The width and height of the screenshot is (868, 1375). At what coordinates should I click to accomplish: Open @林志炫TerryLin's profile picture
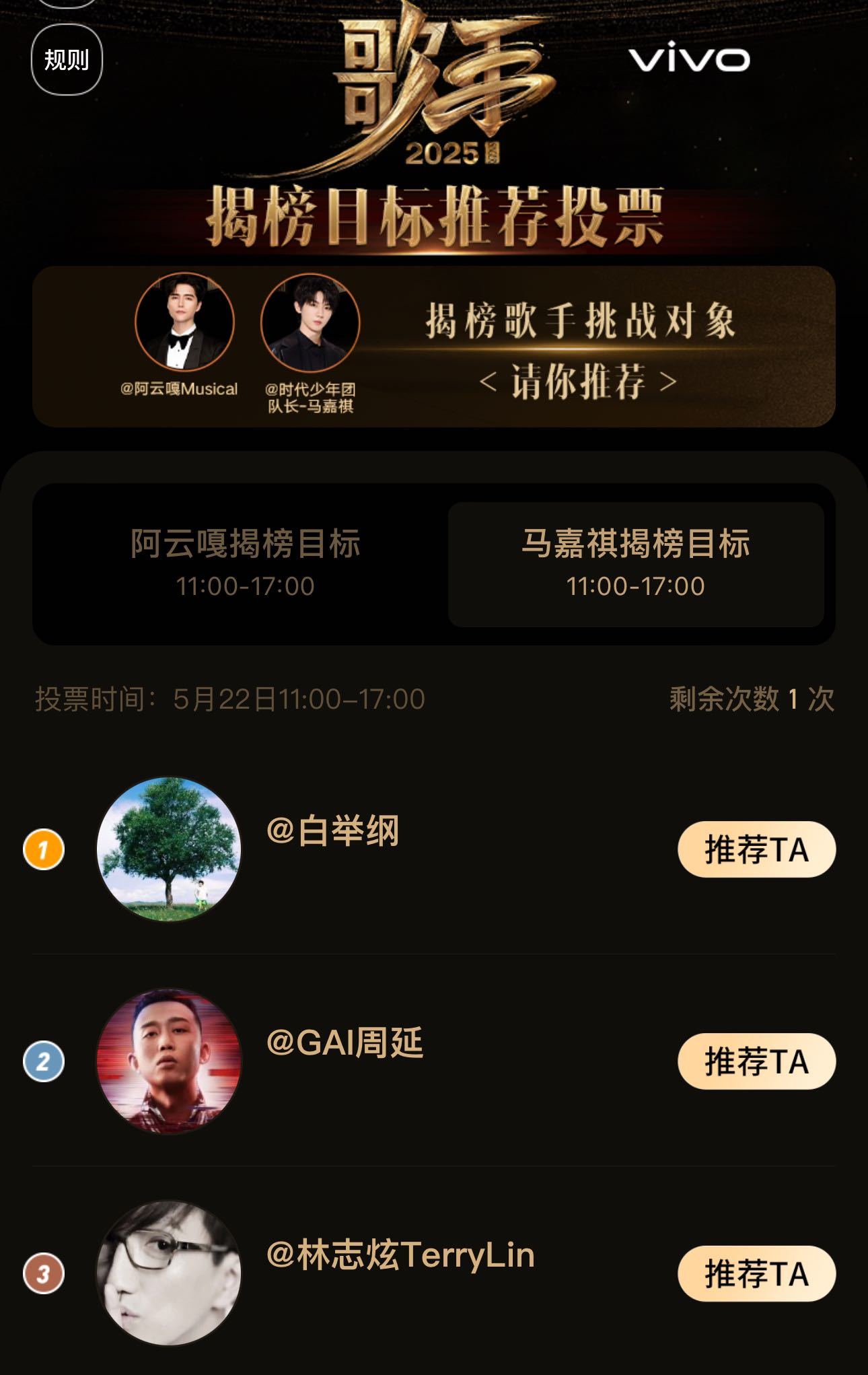click(x=169, y=1273)
